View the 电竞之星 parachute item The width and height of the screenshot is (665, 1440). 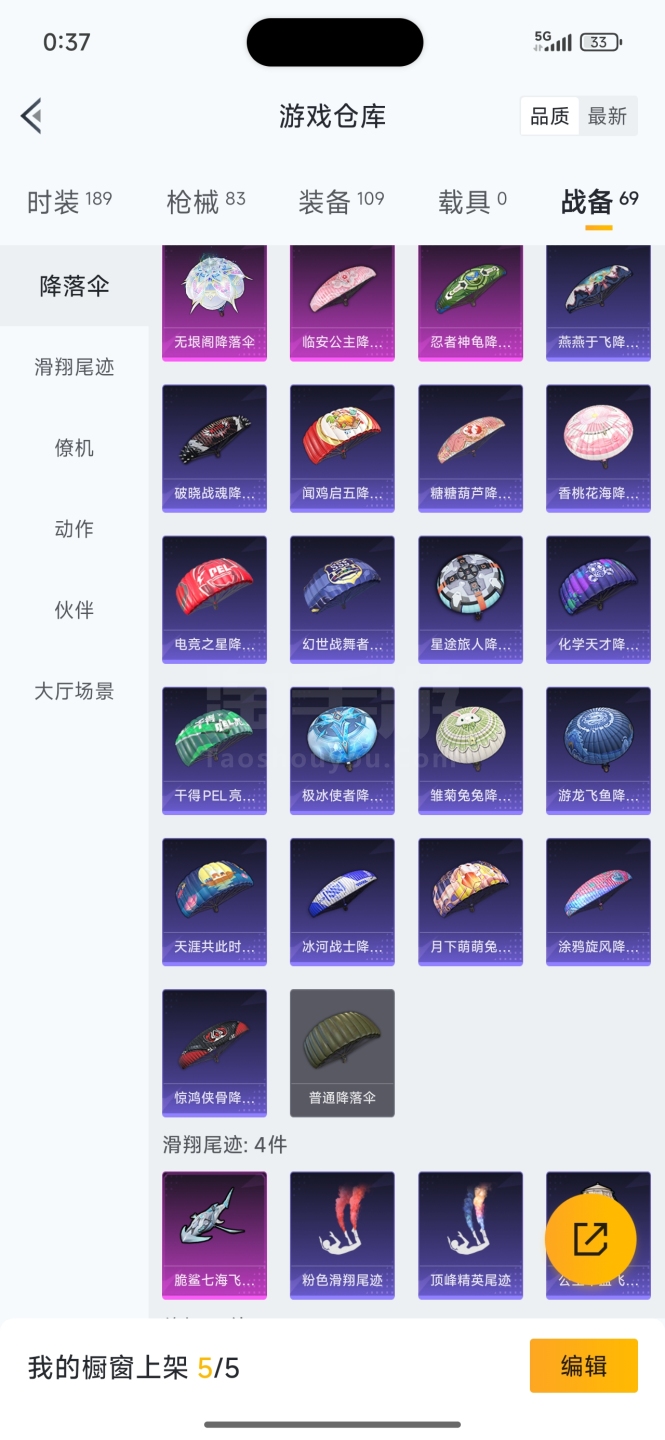pyautogui.click(x=214, y=599)
